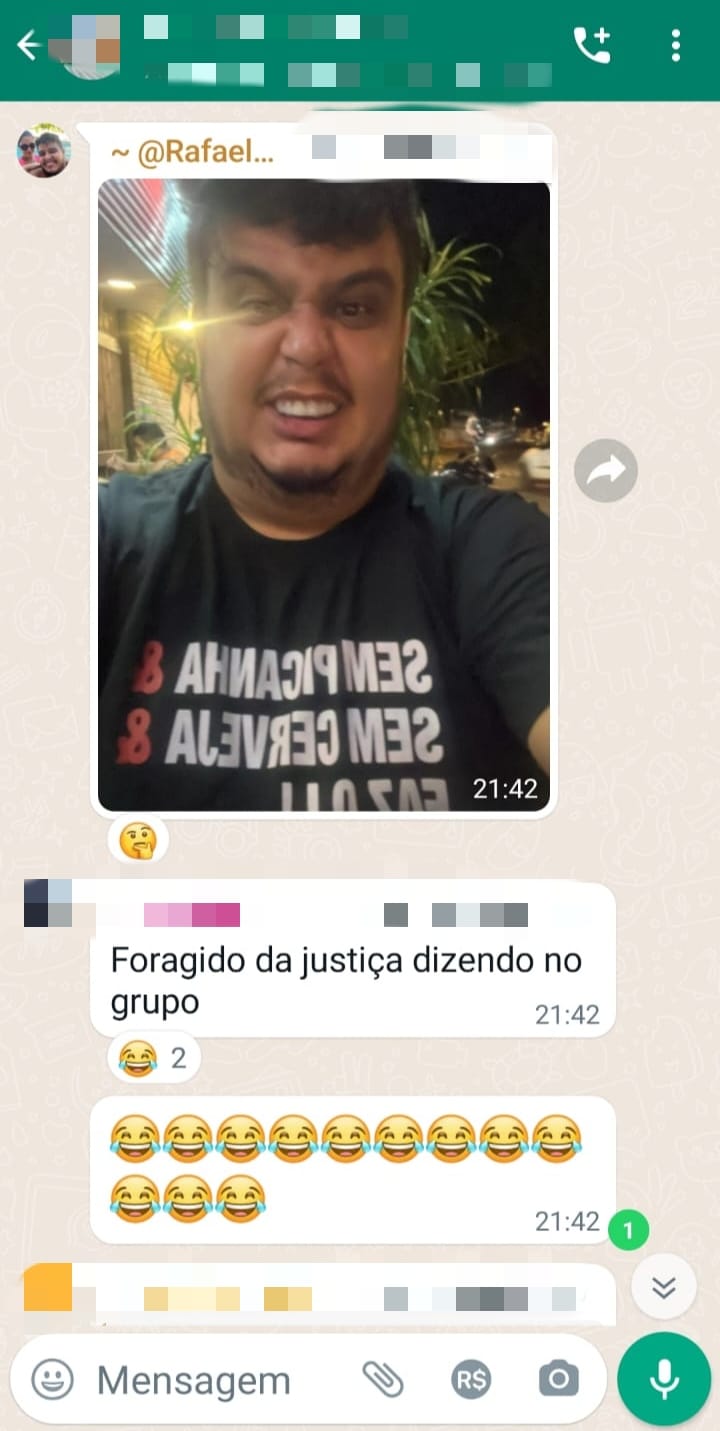Image resolution: width=720 pixels, height=1431 pixels.
Task: View laughing reactions on Foragido message
Action: tap(153, 1057)
